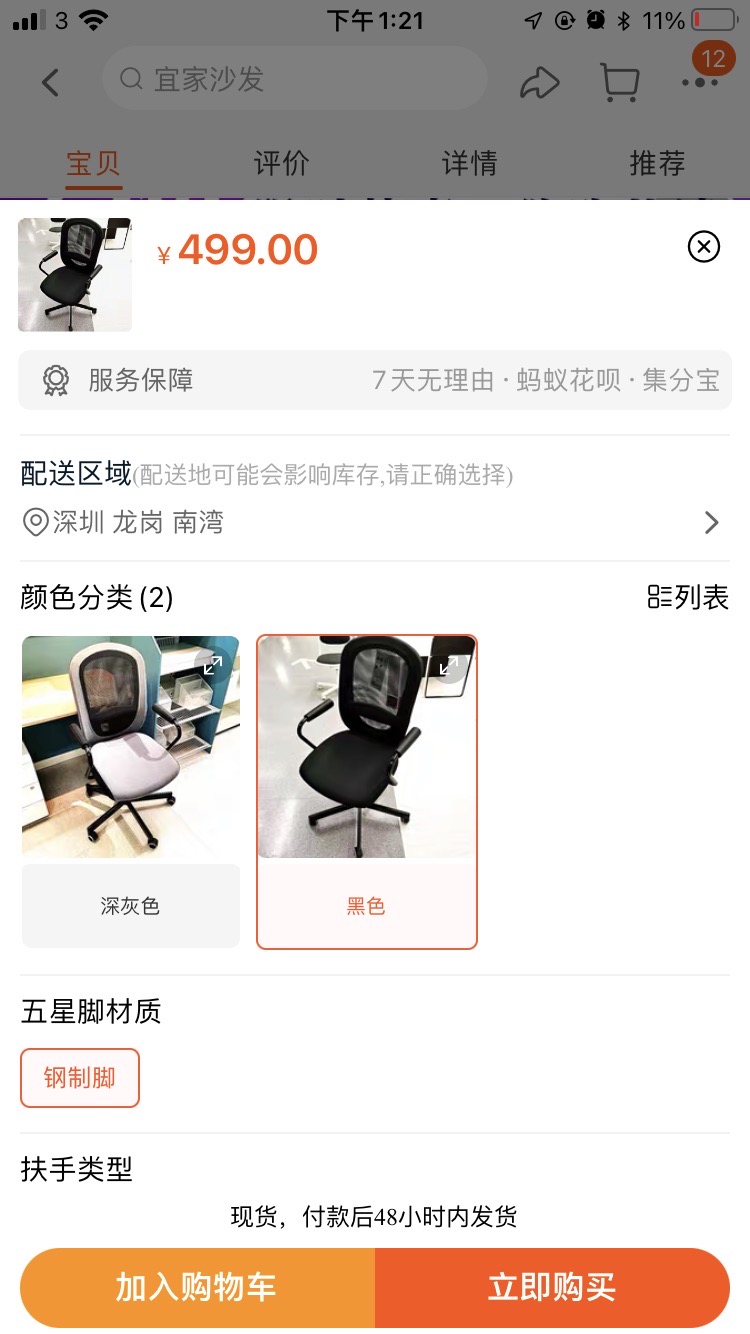Tap the enlarge icon on the 黑色 chair image
750x1334 pixels.
449,664
